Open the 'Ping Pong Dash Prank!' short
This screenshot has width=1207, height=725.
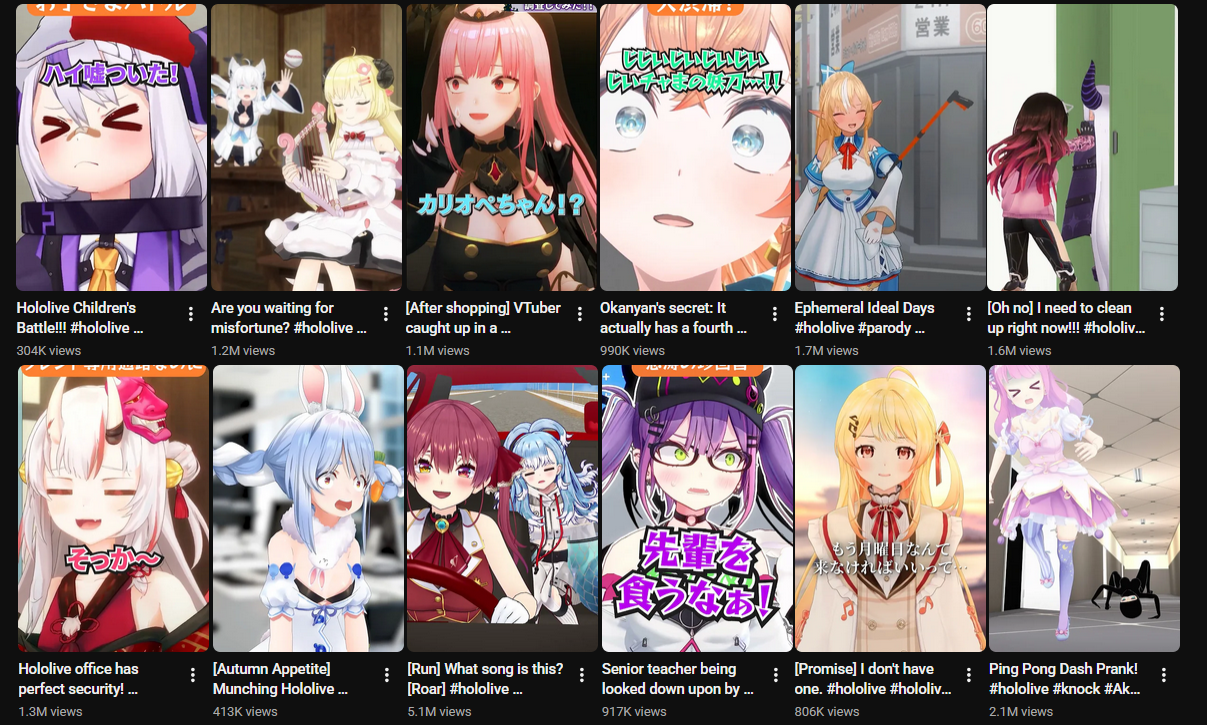click(1084, 508)
